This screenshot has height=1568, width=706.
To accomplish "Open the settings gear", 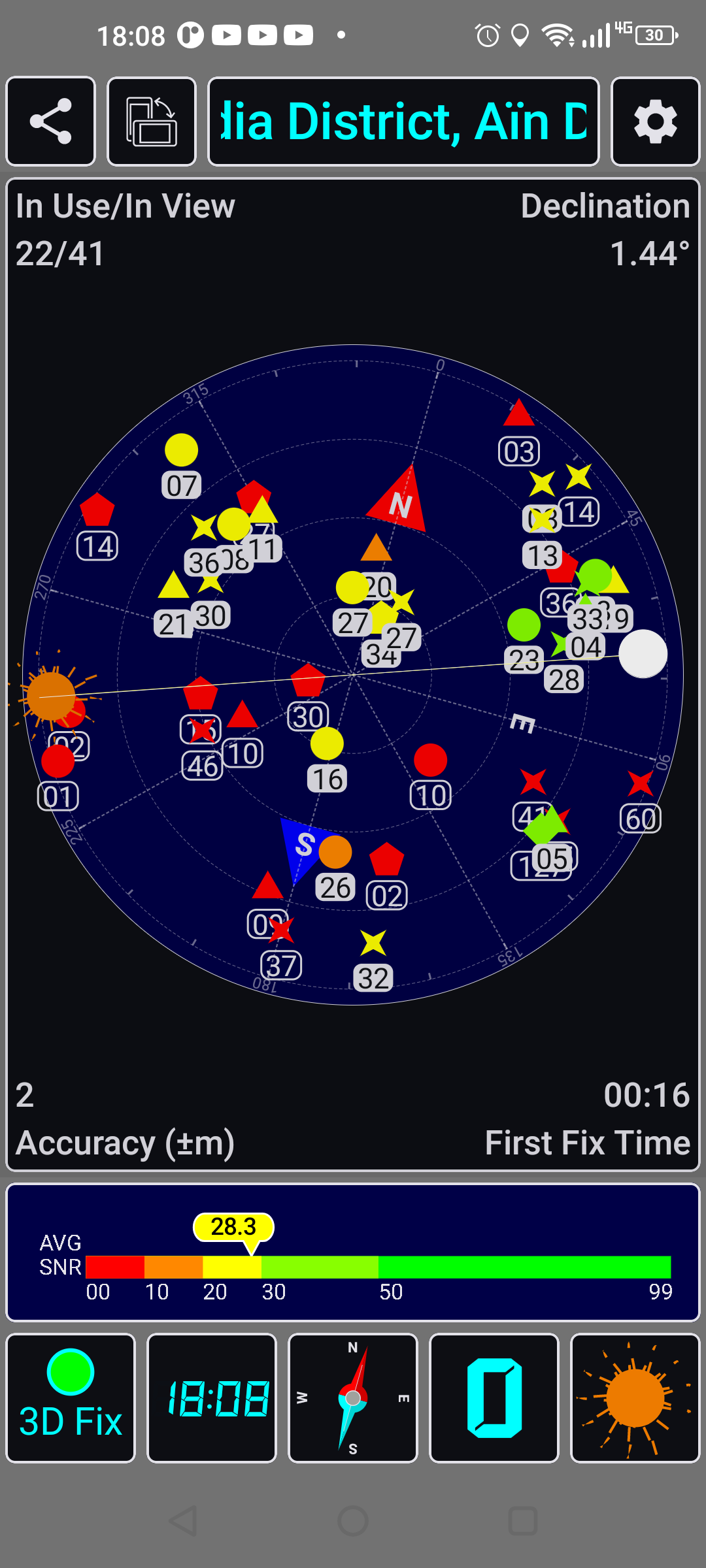I will pos(655,122).
